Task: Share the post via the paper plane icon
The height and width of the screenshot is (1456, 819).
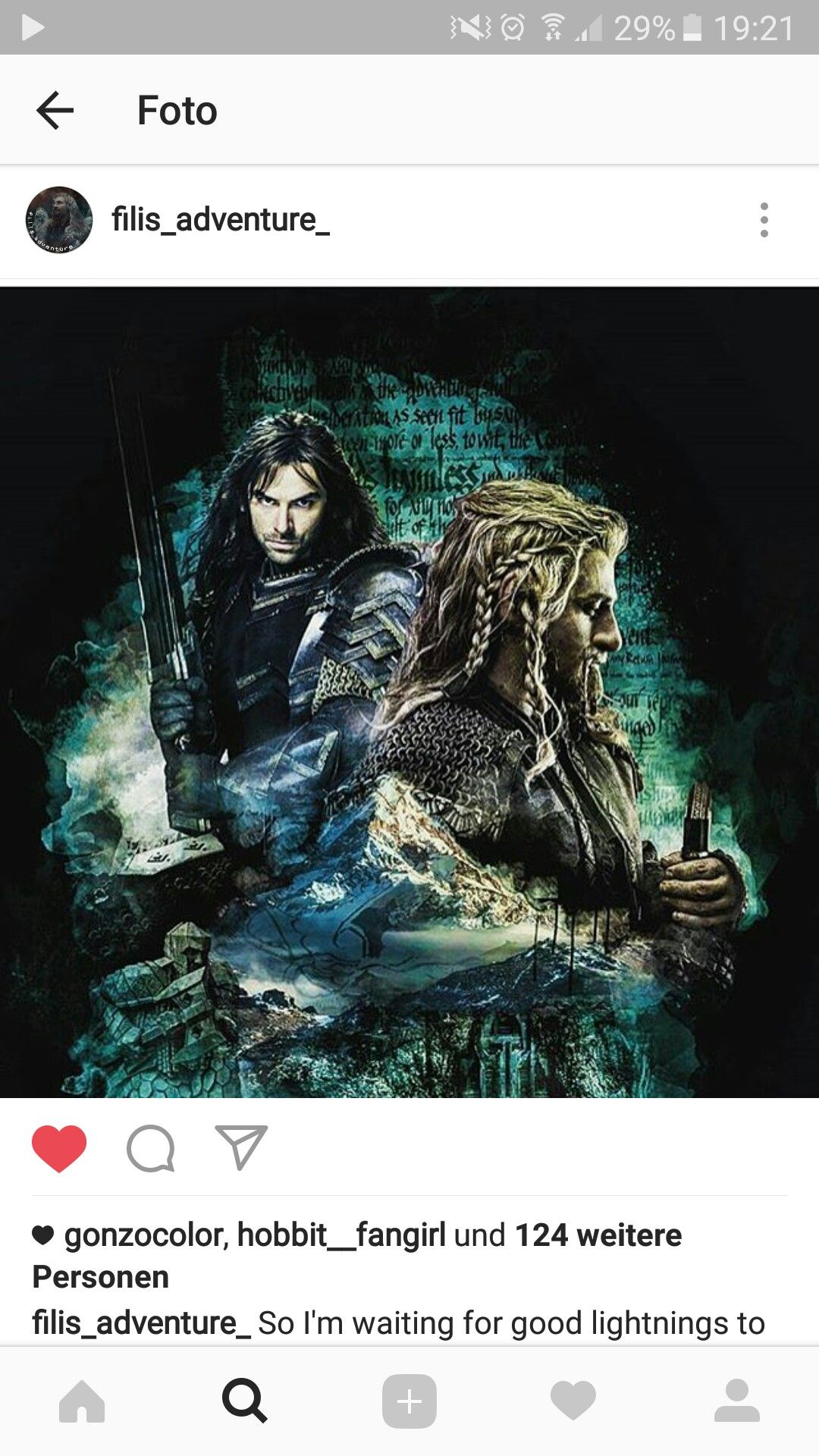Action: coord(241,1147)
